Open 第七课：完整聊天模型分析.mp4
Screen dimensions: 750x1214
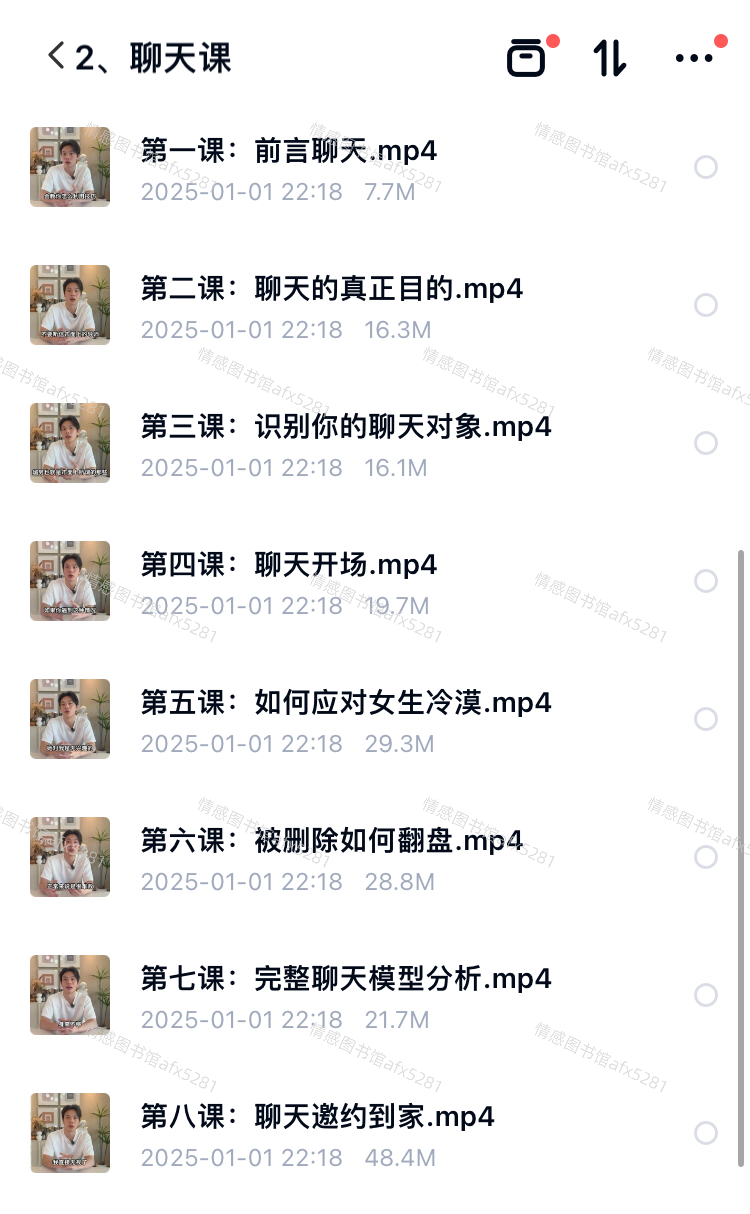tap(346, 980)
